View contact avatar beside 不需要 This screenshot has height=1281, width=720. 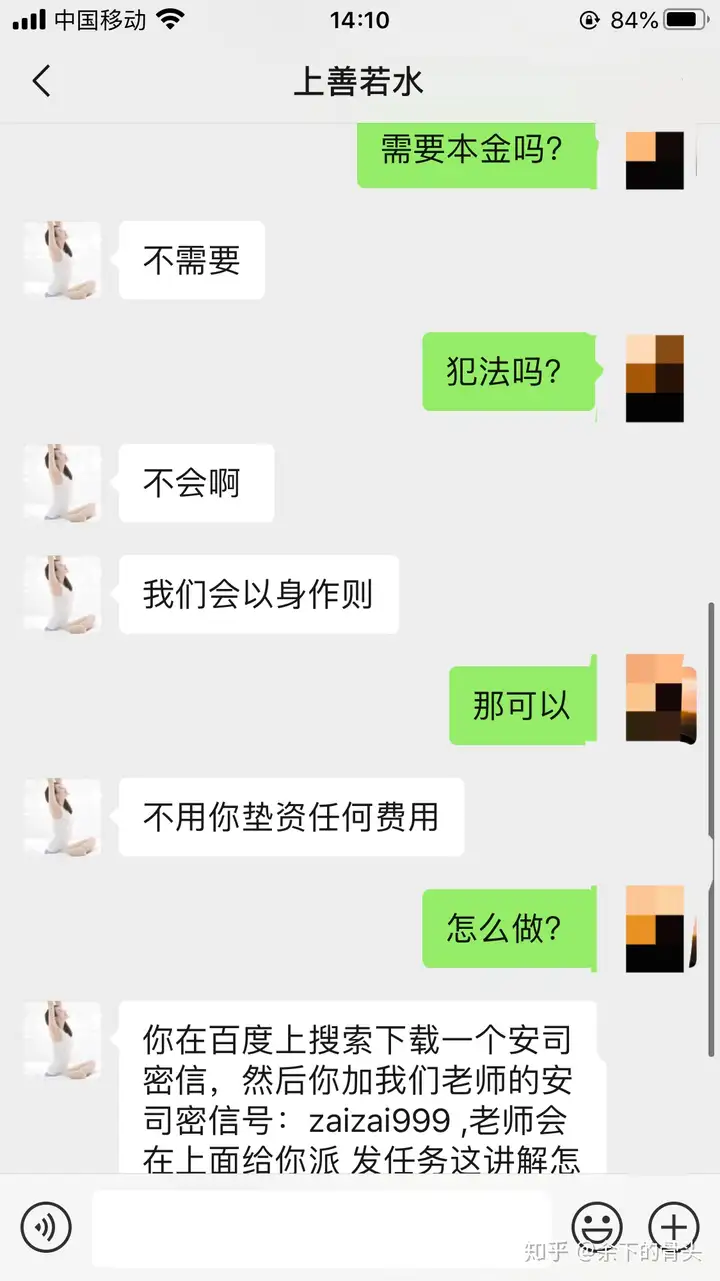(62, 260)
